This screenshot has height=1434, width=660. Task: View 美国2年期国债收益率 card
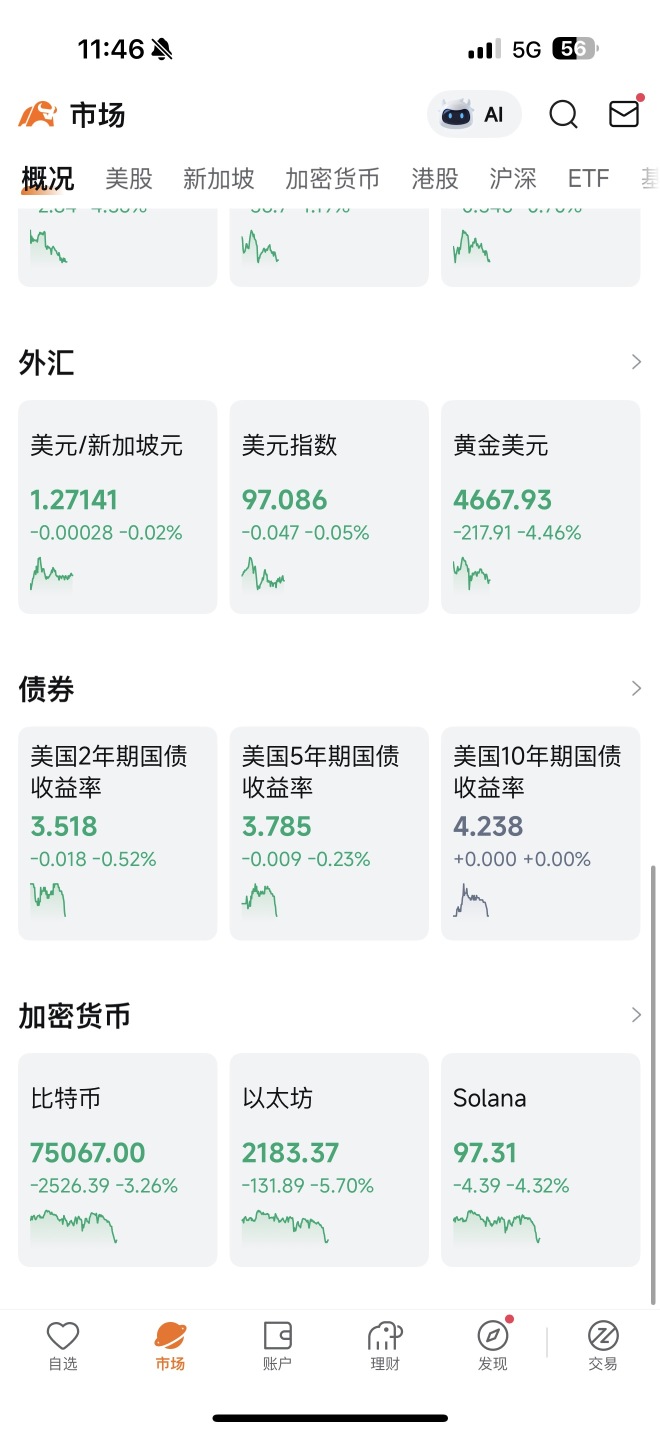[x=118, y=833]
